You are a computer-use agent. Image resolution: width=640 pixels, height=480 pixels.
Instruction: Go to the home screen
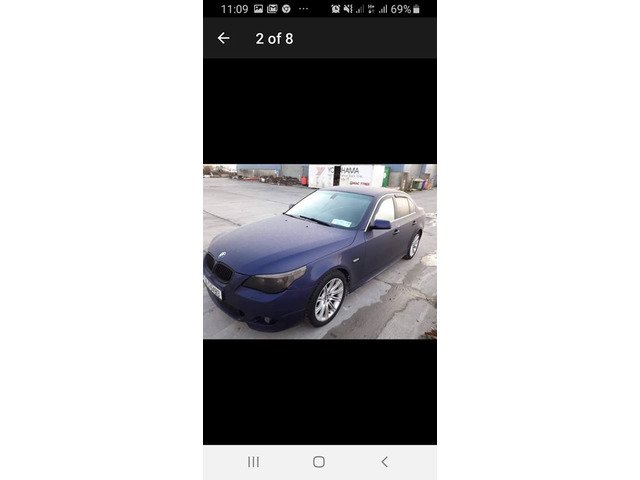[x=318, y=462]
